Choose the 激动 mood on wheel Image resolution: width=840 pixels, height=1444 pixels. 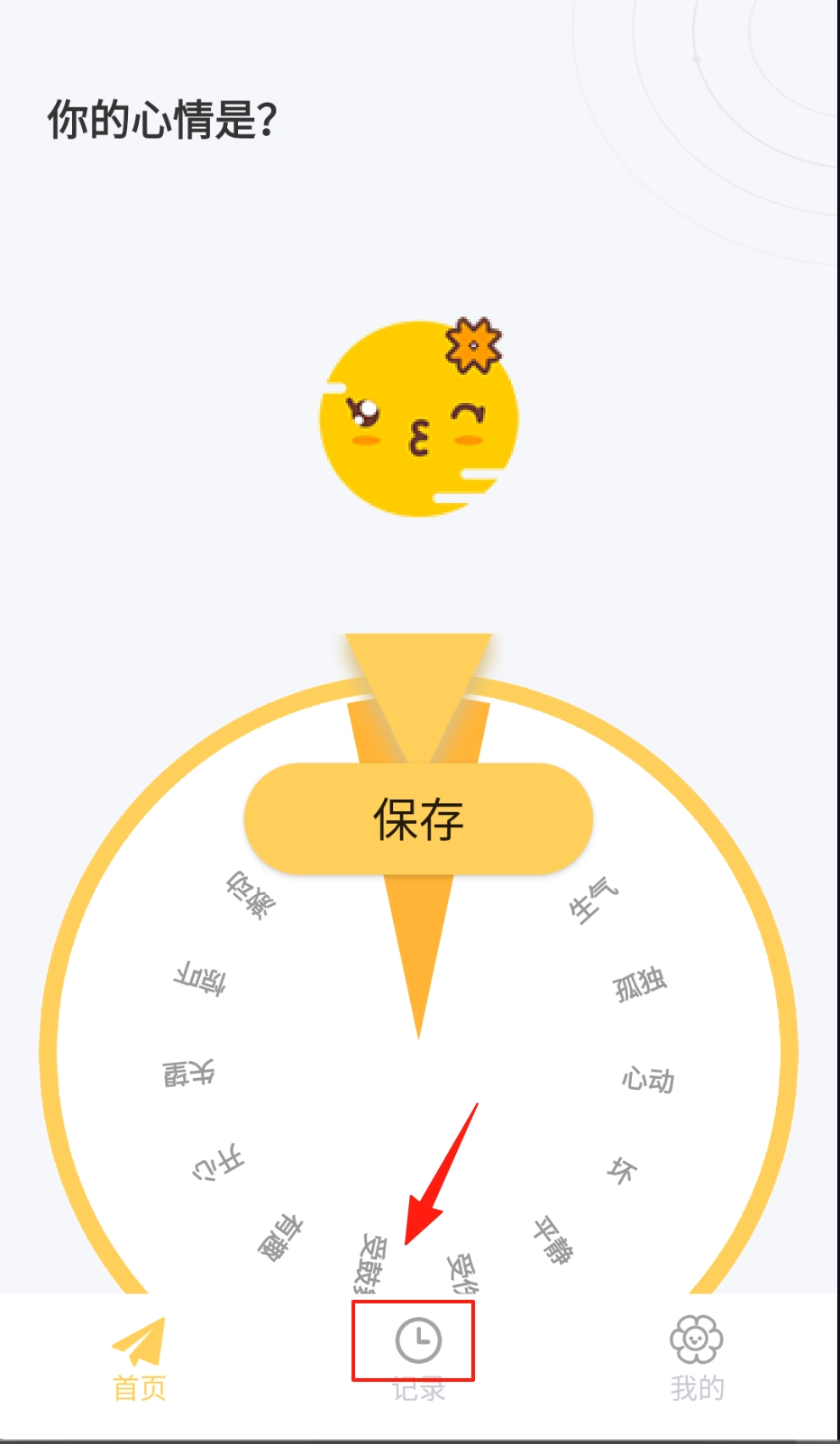click(x=251, y=894)
